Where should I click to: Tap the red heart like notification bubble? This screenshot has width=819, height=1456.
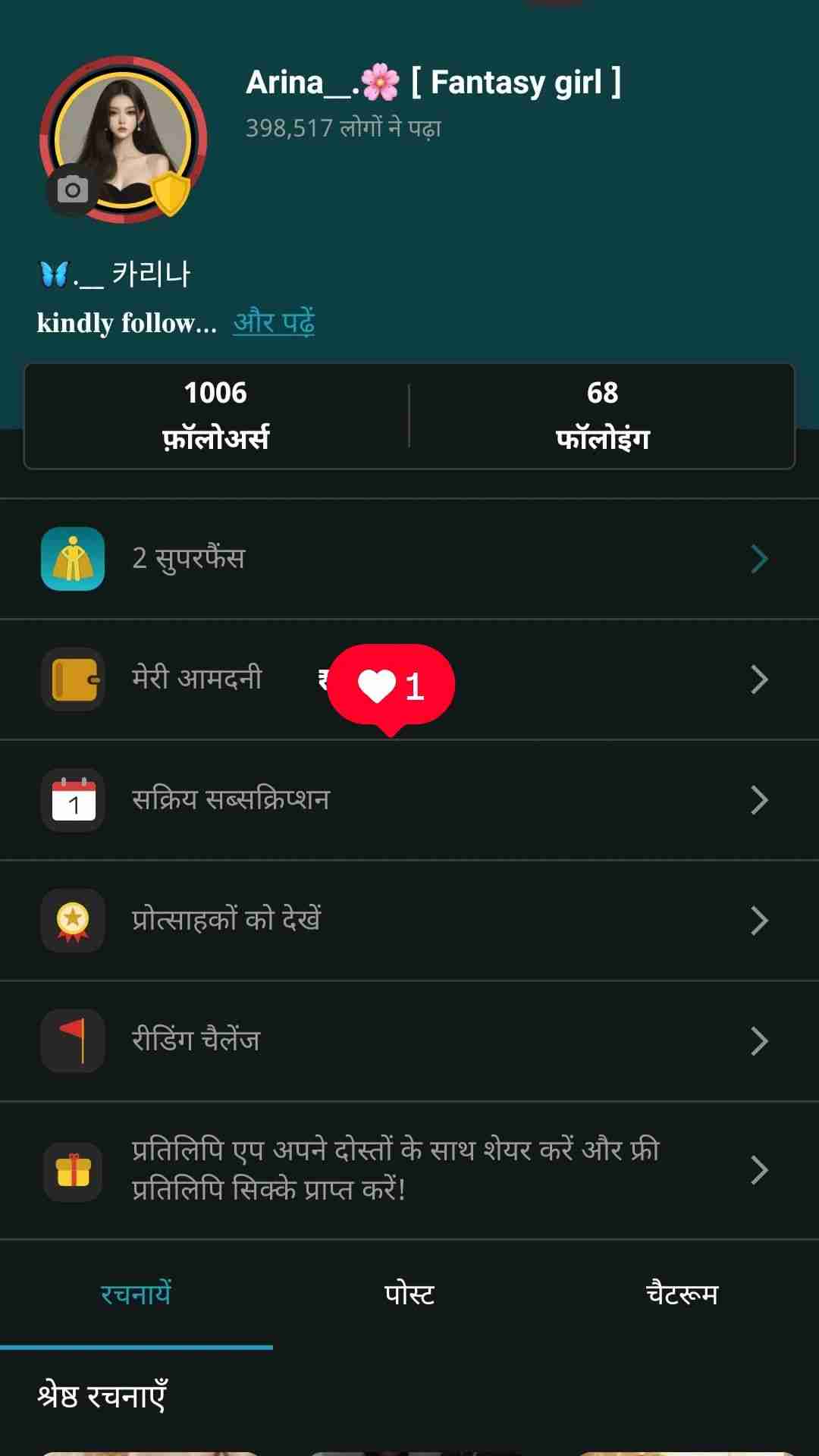(391, 685)
